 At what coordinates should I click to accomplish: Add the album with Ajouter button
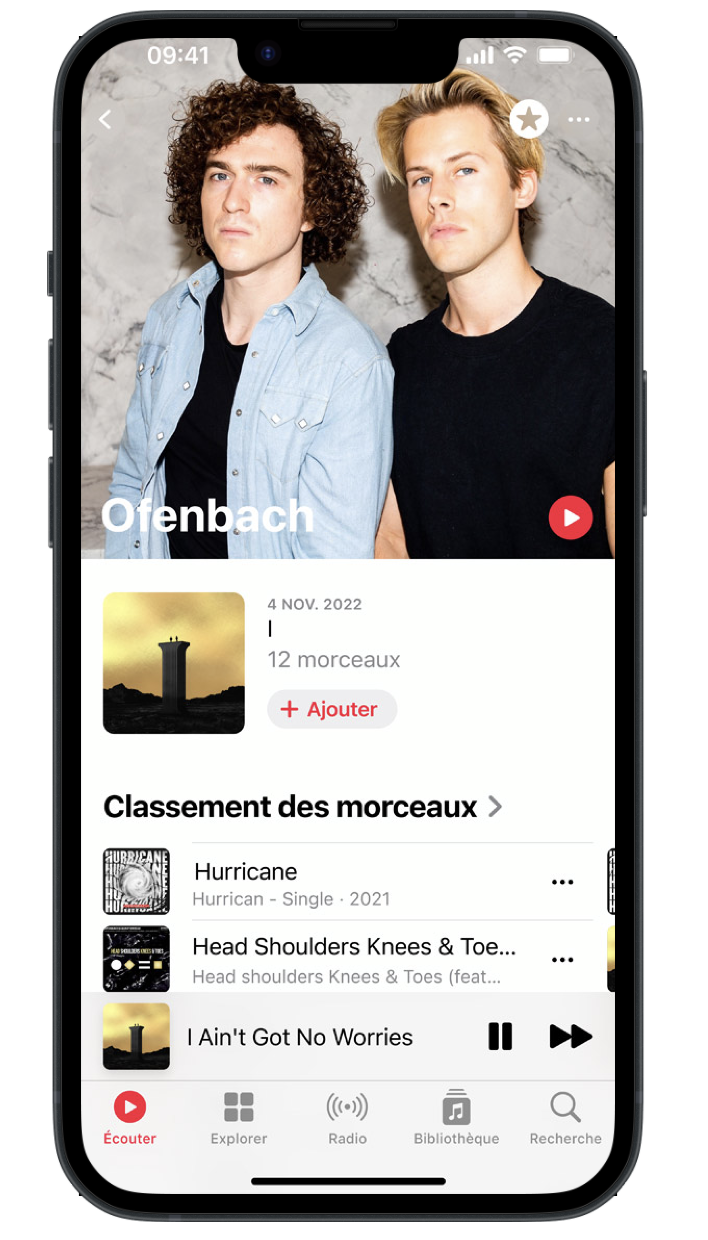tap(332, 709)
